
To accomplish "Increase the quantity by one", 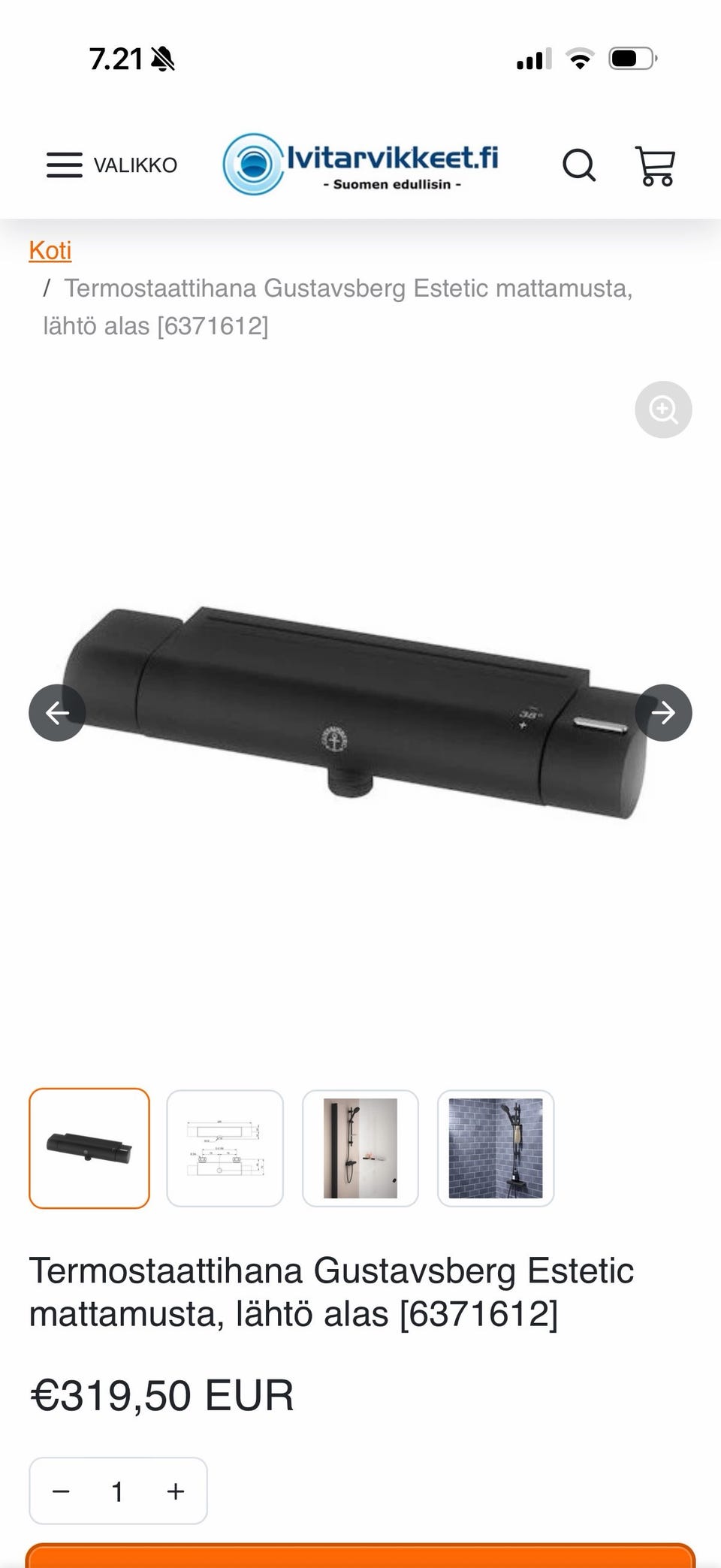I will [x=175, y=1491].
